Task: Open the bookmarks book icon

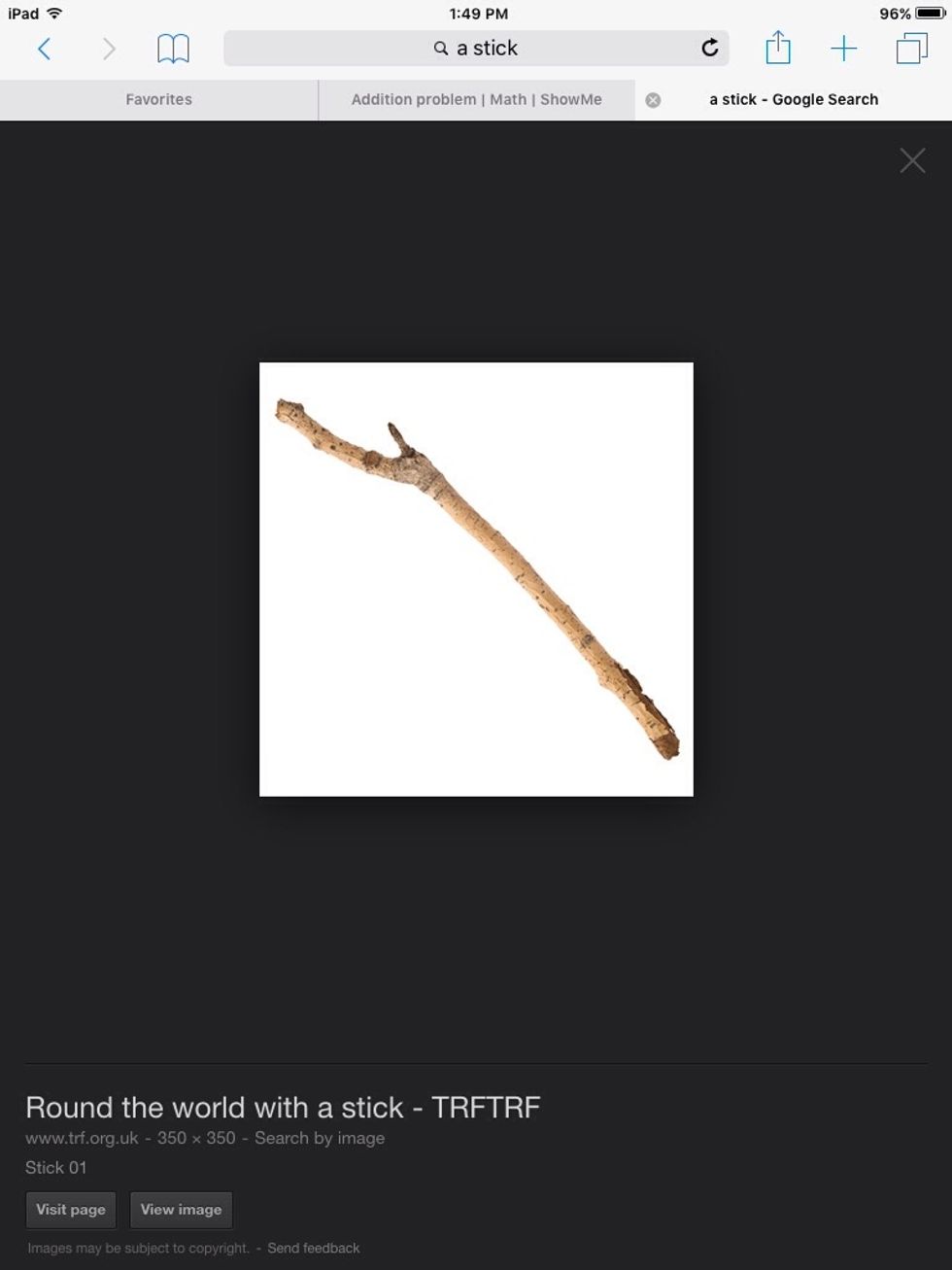Action: pos(173,49)
